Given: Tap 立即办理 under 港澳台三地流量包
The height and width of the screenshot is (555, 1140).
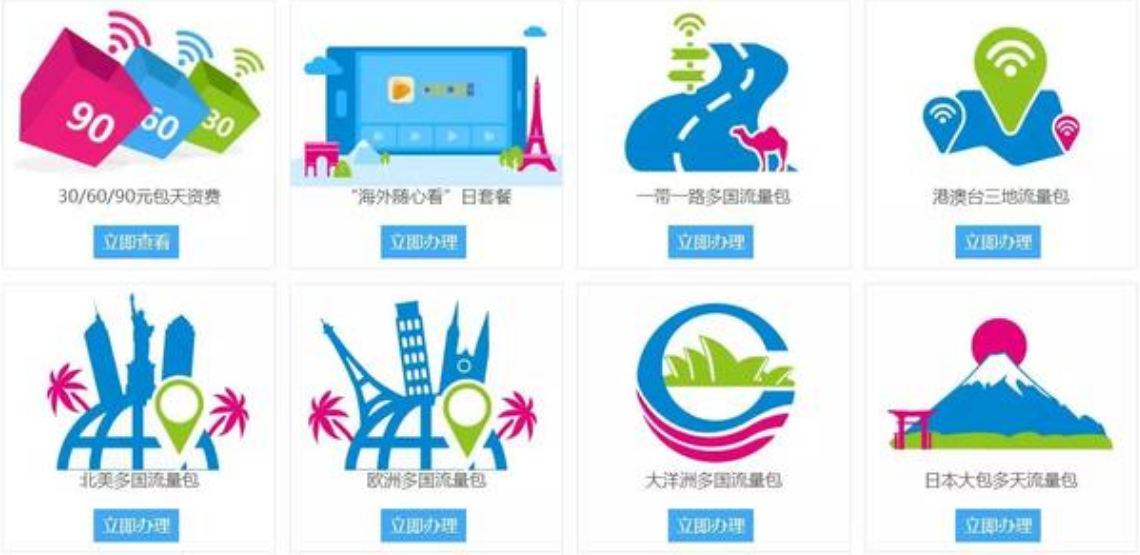Looking at the screenshot, I should pos(998,242).
